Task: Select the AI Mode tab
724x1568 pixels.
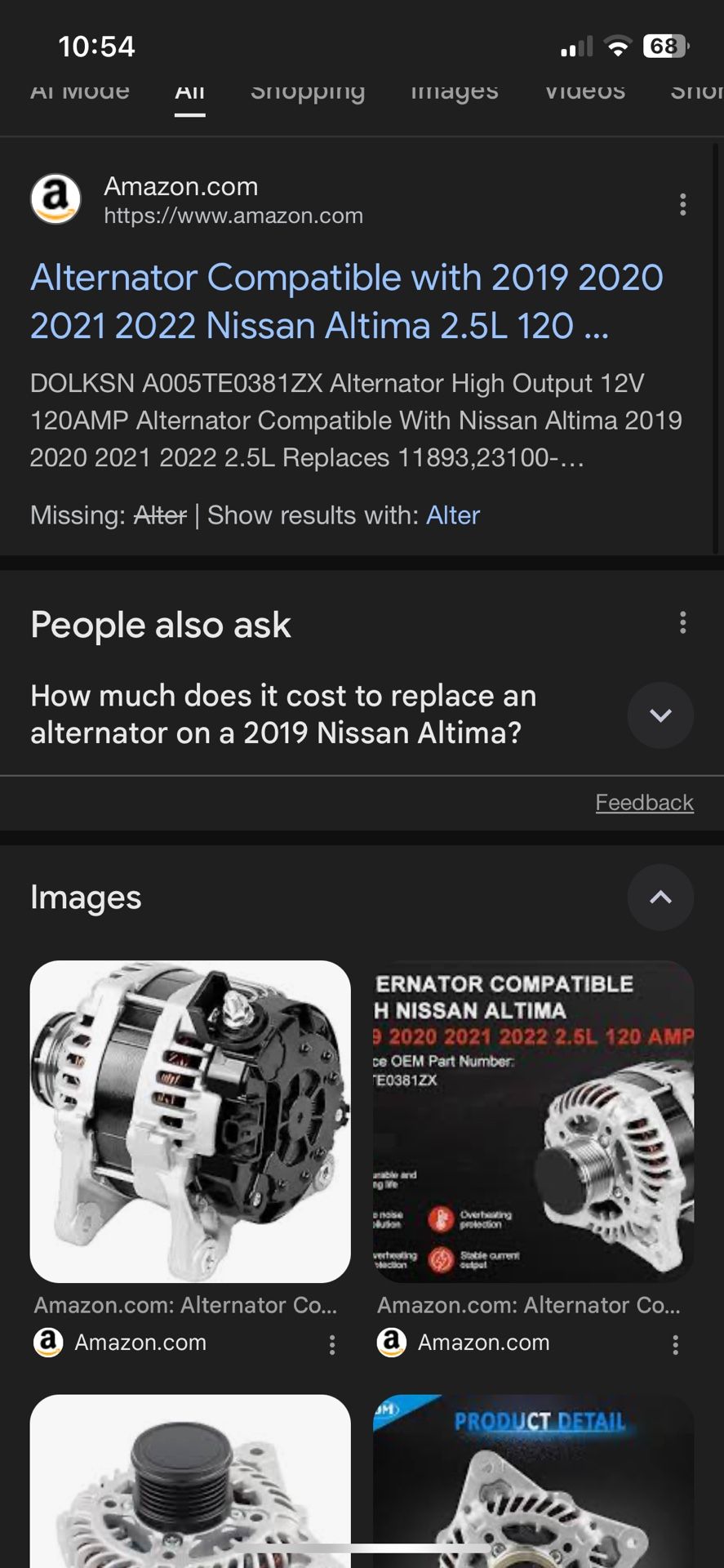Action: click(x=79, y=91)
